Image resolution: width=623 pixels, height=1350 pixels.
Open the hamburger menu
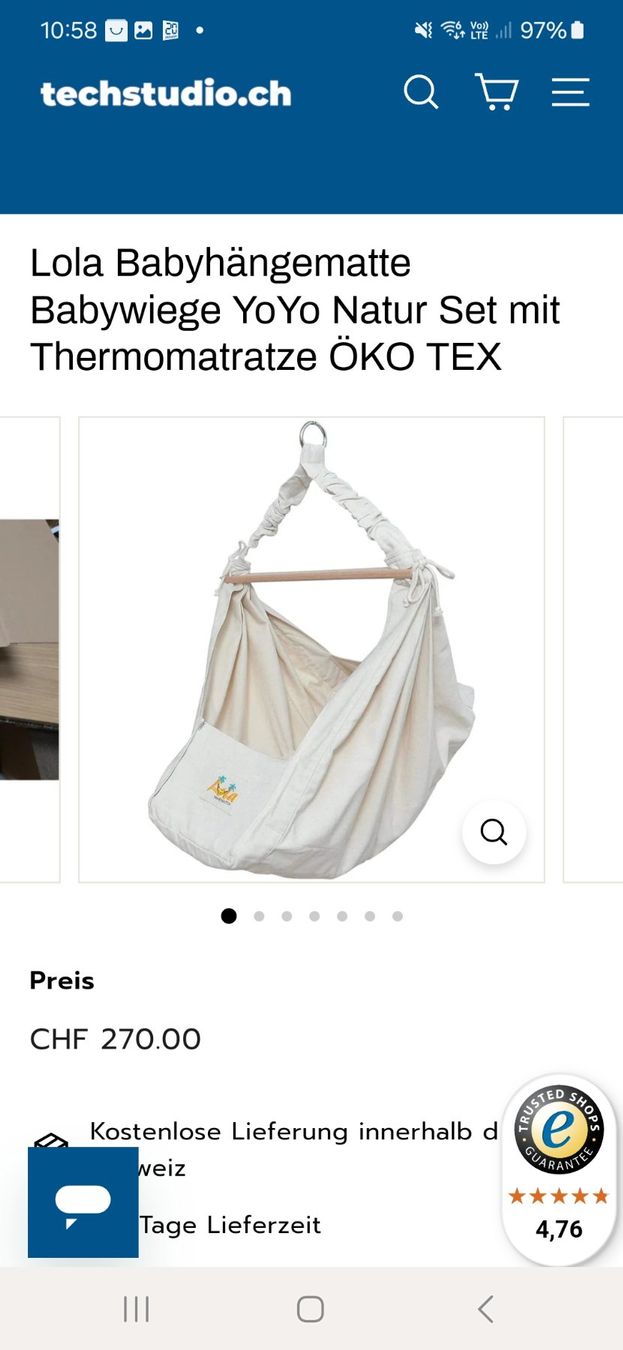(x=570, y=93)
